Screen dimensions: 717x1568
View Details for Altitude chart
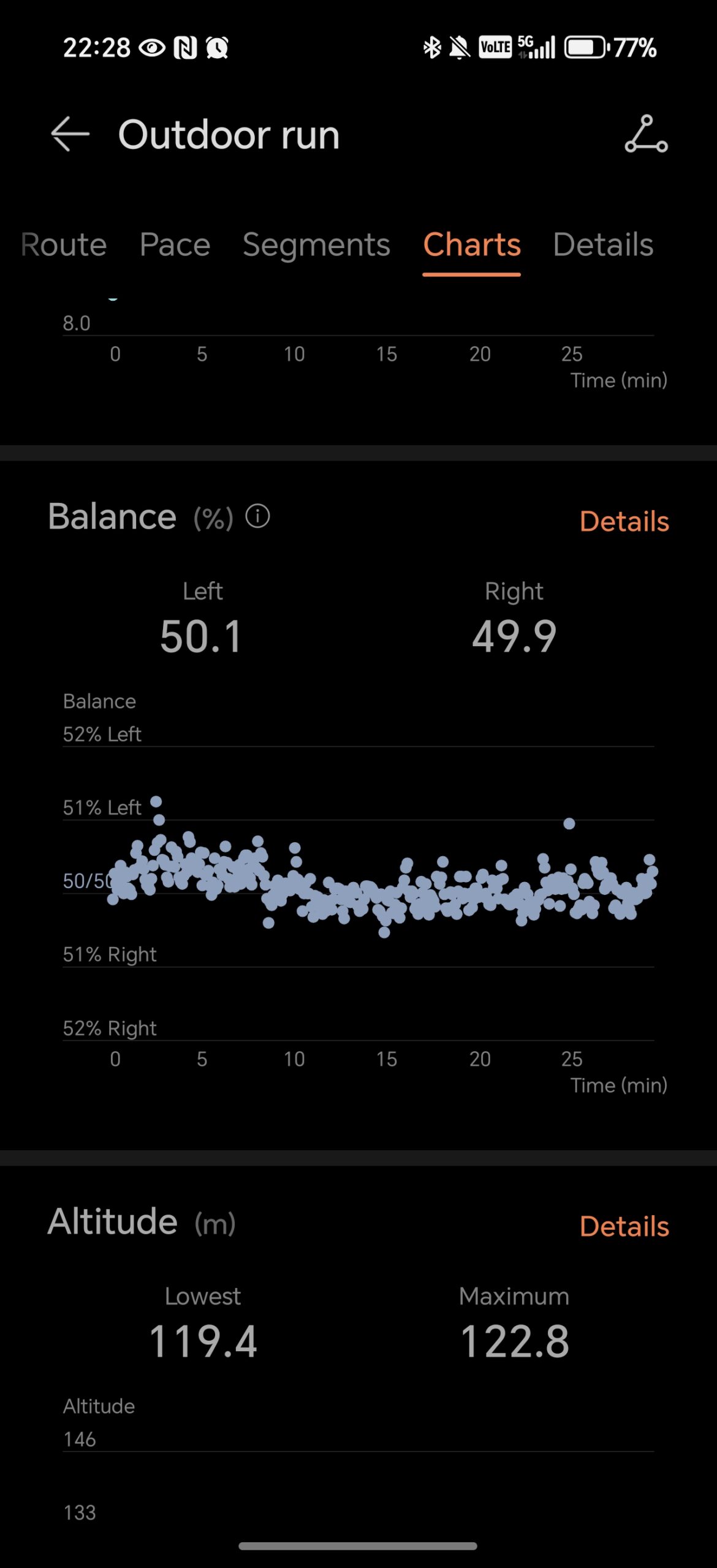(624, 1227)
